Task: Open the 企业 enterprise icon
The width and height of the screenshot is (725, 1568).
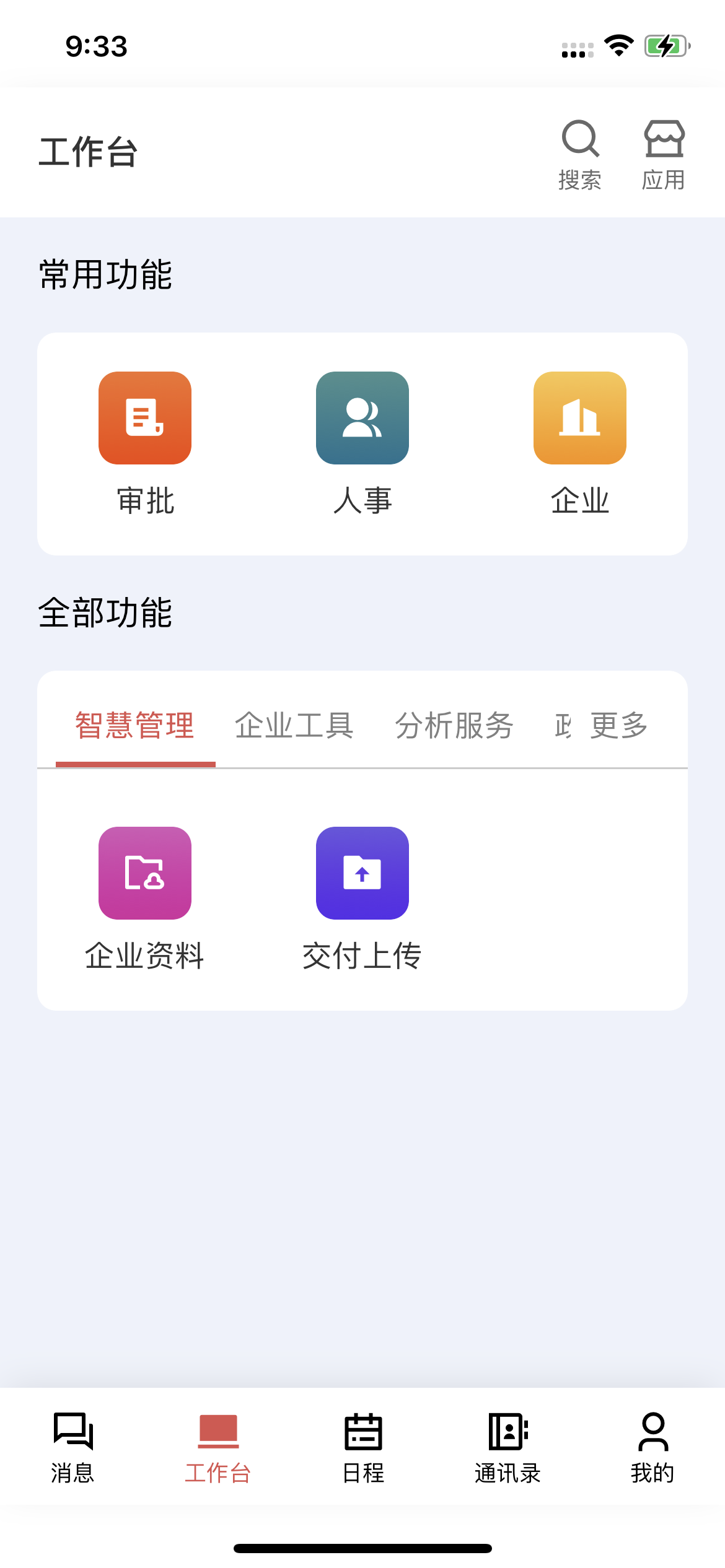Action: pos(580,418)
